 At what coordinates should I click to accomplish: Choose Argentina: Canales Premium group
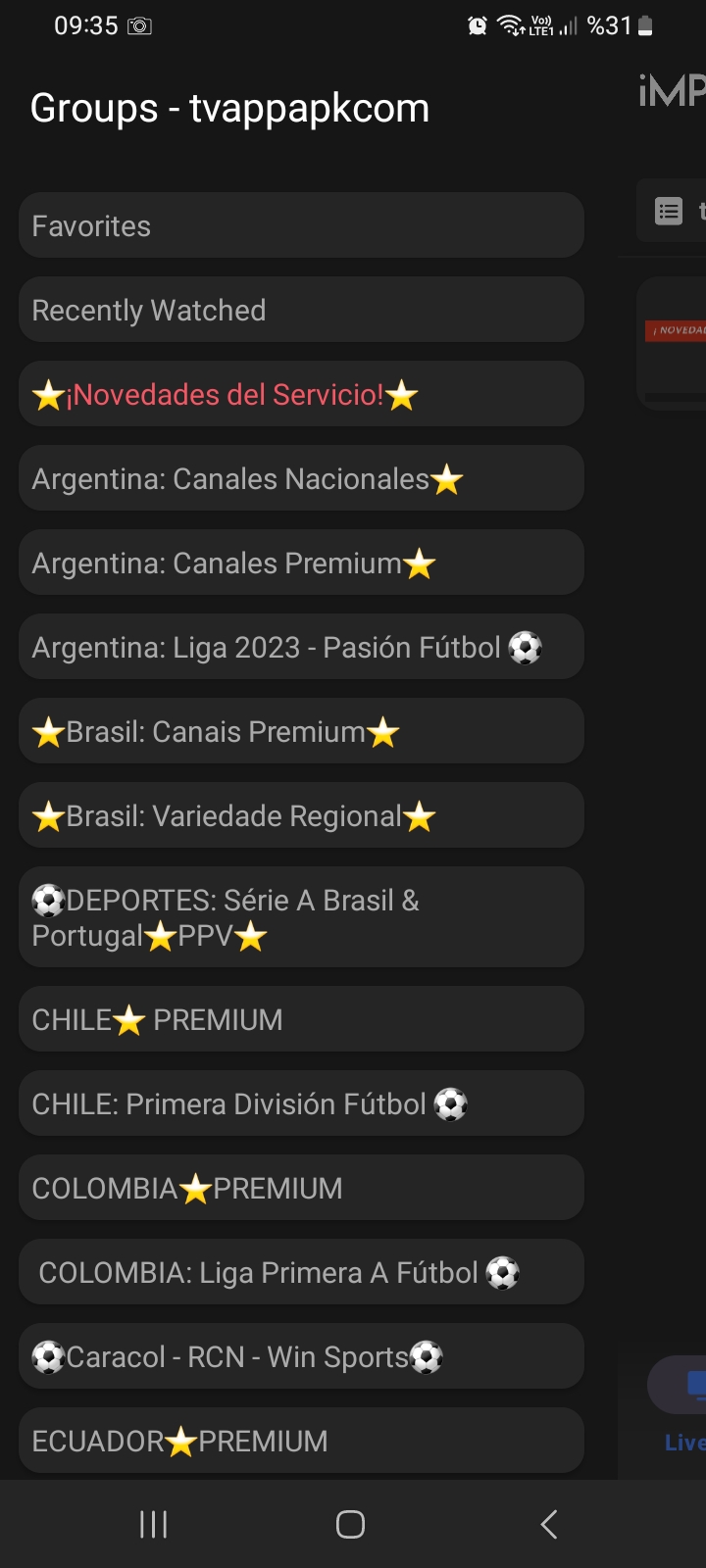(x=301, y=563)
